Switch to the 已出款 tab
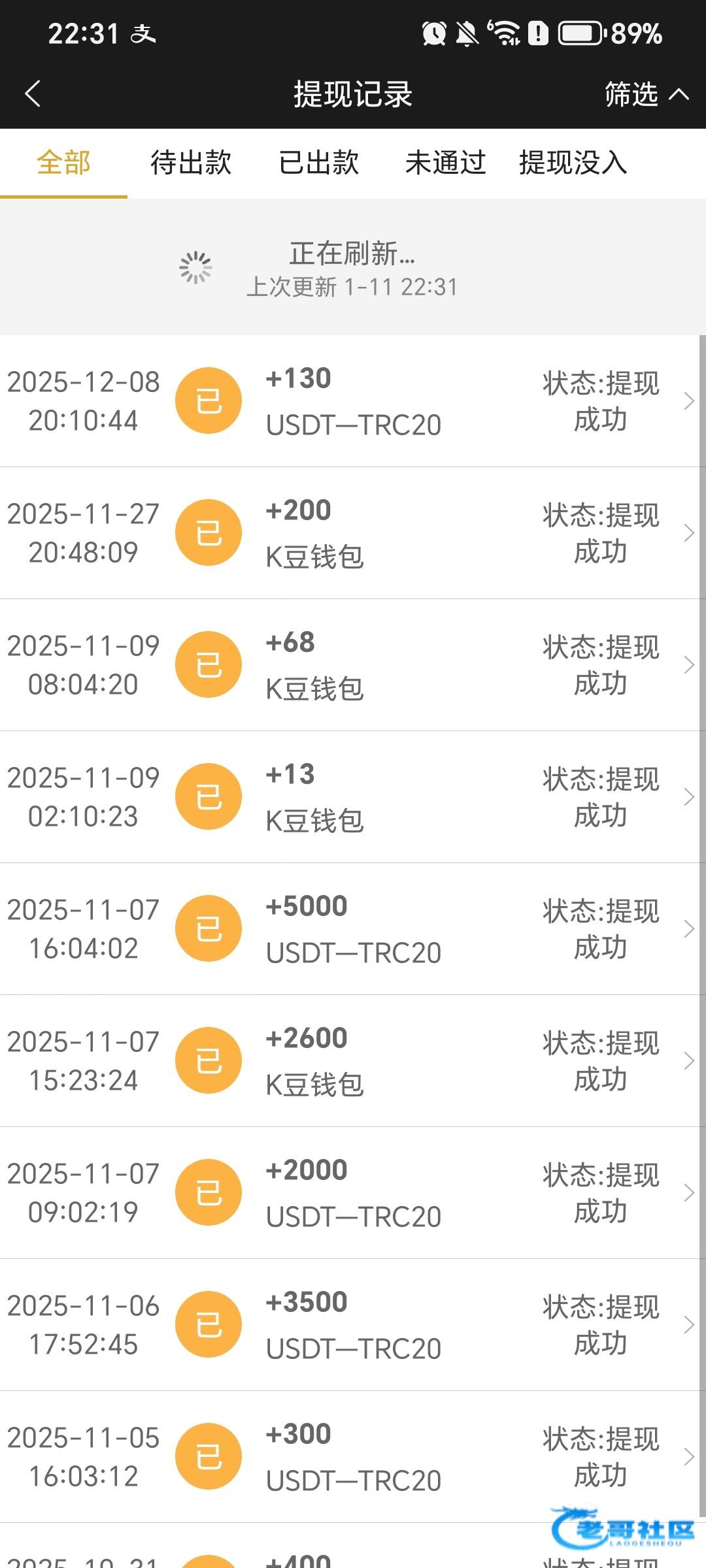 (x=318, y=163)
